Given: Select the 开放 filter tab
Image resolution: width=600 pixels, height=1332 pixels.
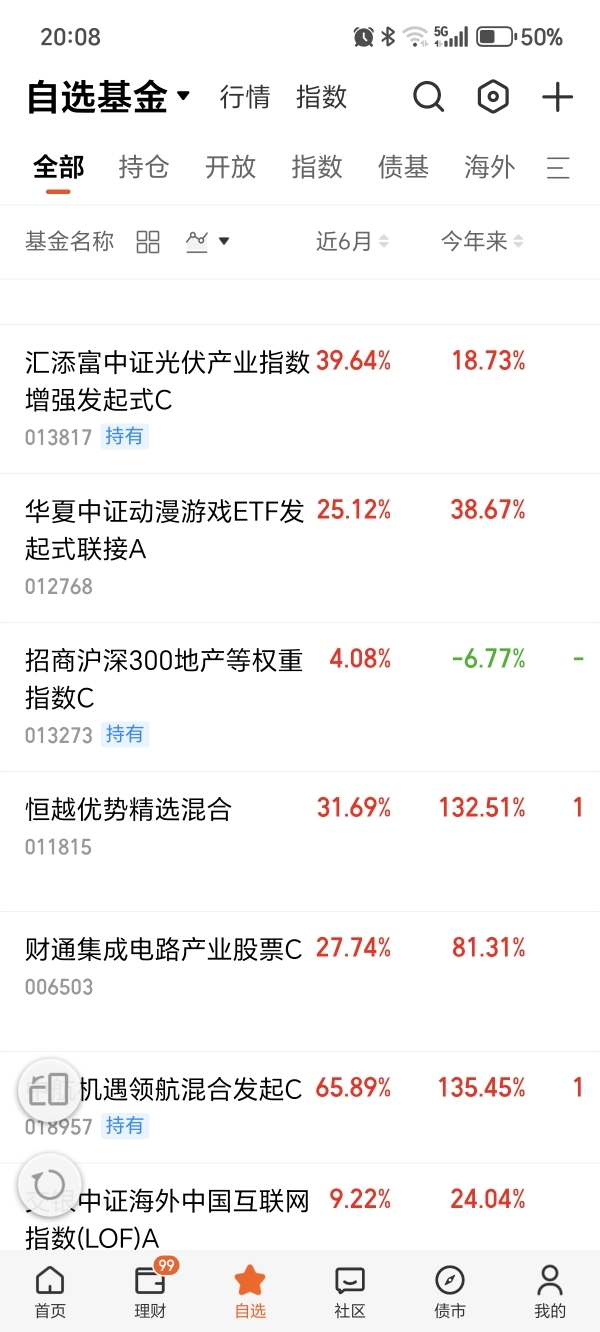Looking at the screenshot, I should click(x=231, y=167).
